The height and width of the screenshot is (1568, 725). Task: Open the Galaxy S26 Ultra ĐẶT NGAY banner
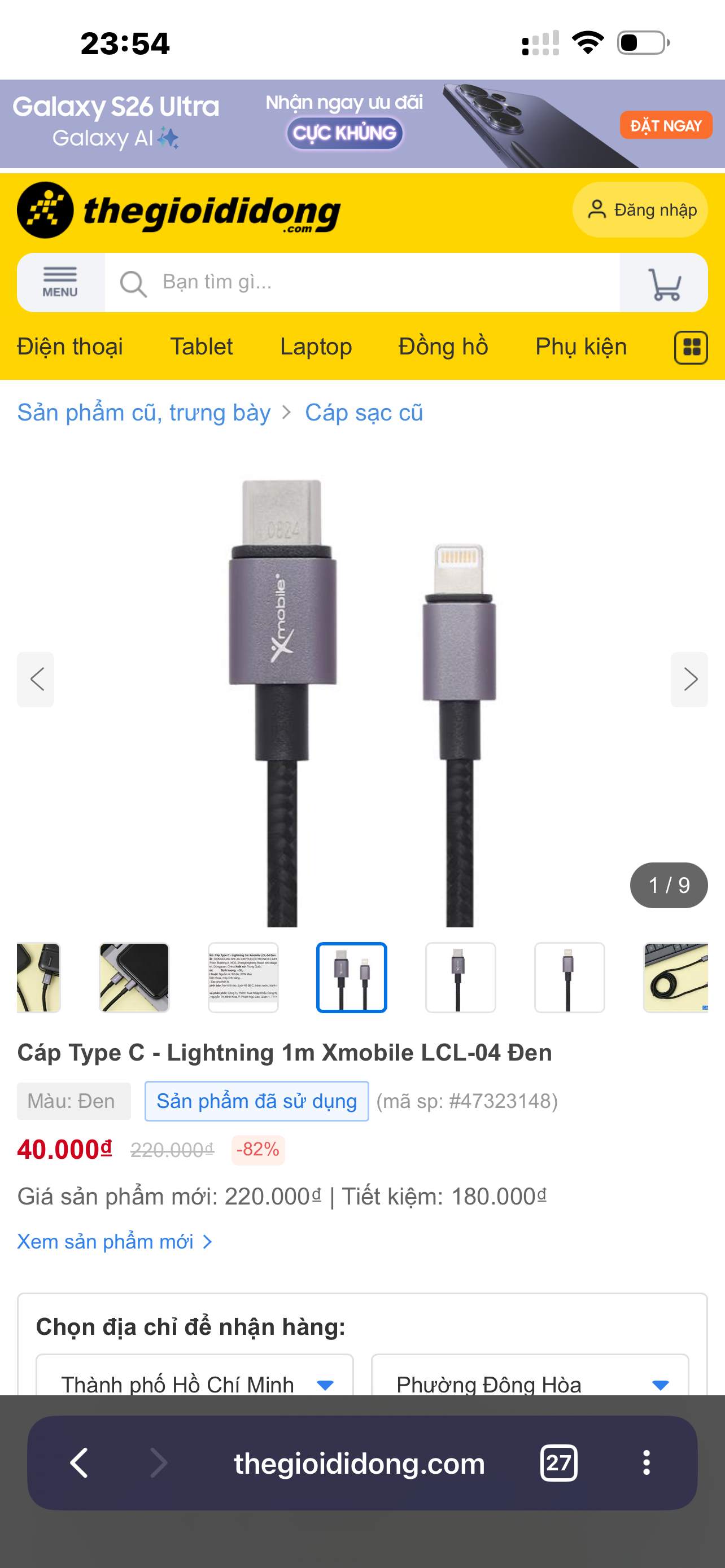click(666, 125)
